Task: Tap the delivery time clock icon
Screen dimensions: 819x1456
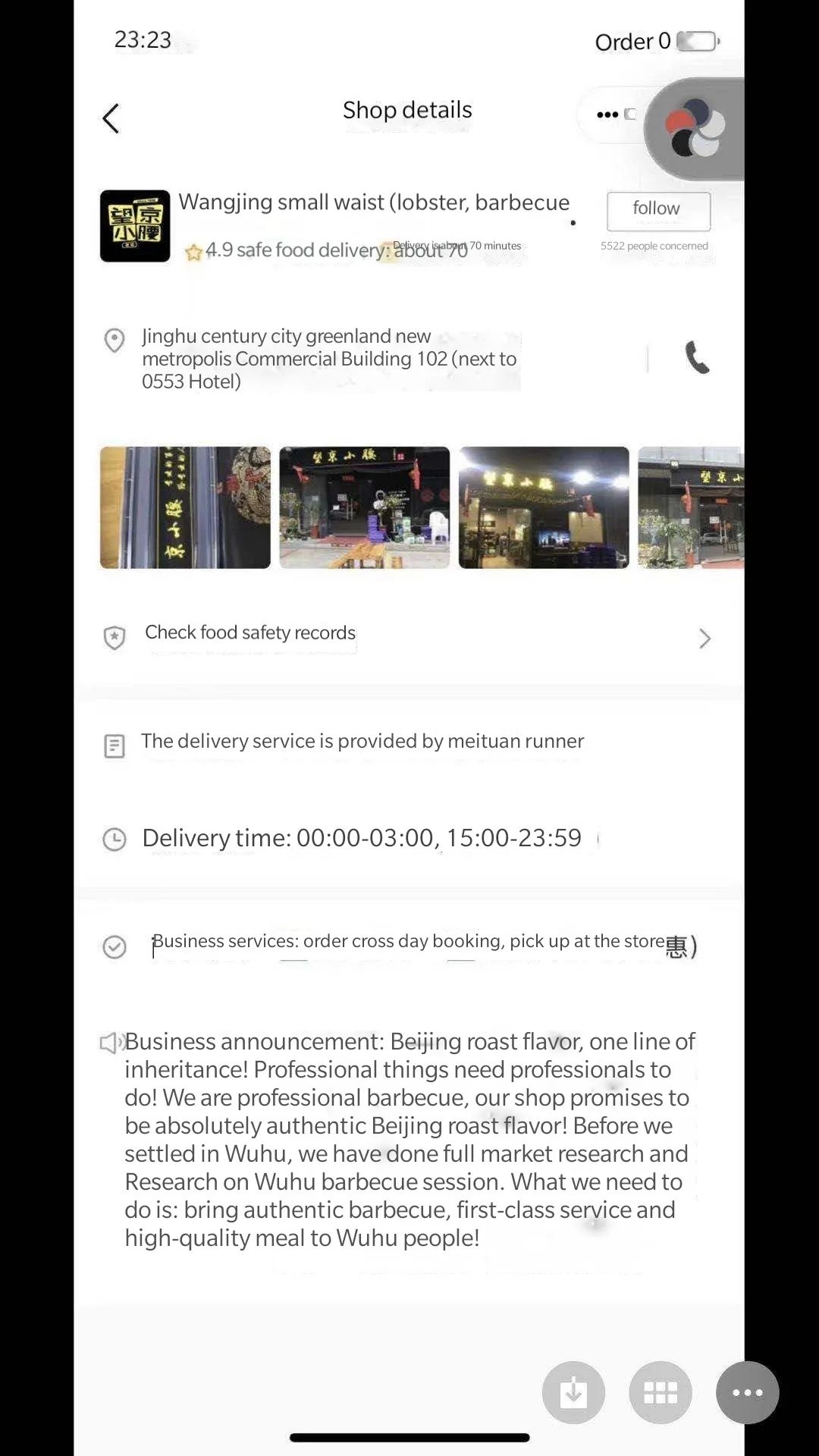Action: [115, 839]
